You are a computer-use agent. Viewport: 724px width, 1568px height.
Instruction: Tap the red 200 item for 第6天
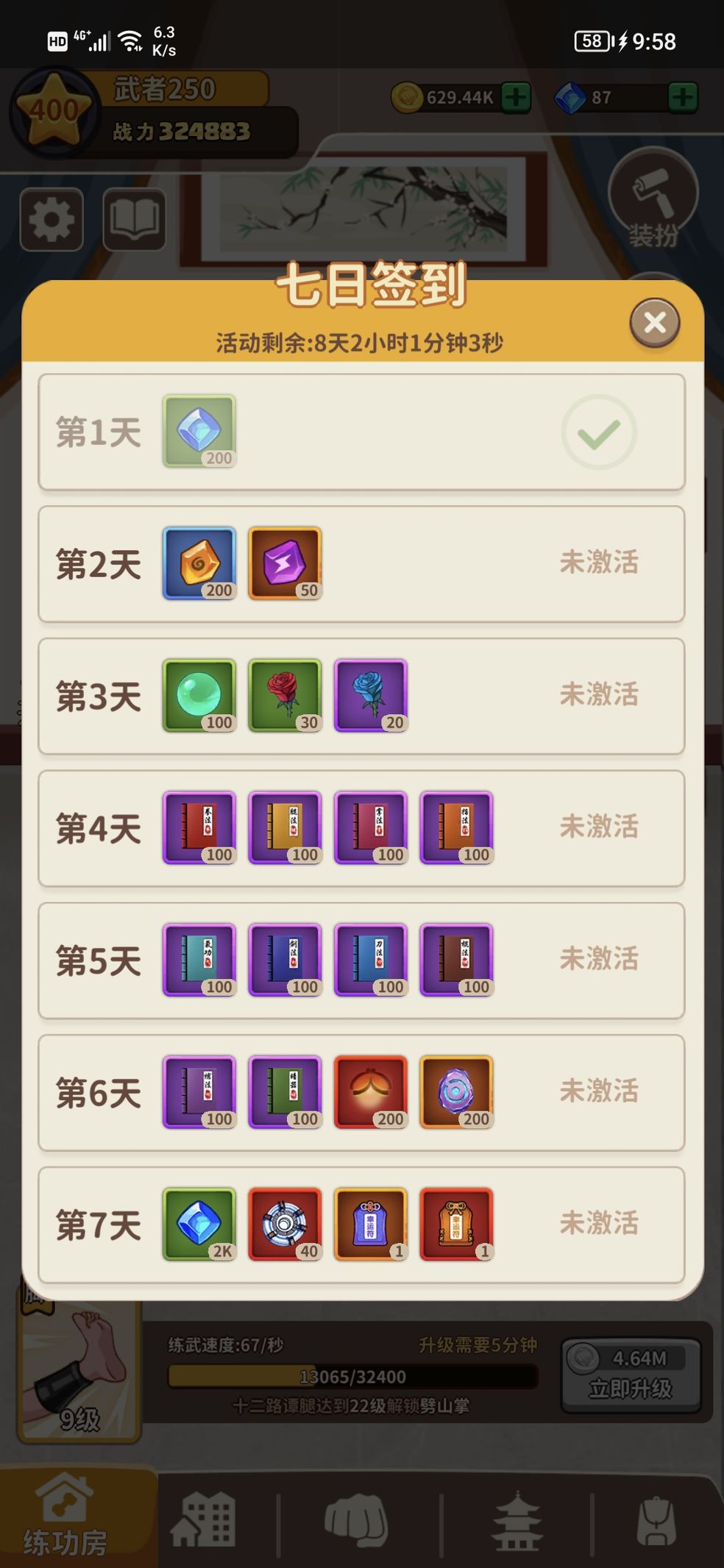pyautogui.click(x=371, y=1093)
